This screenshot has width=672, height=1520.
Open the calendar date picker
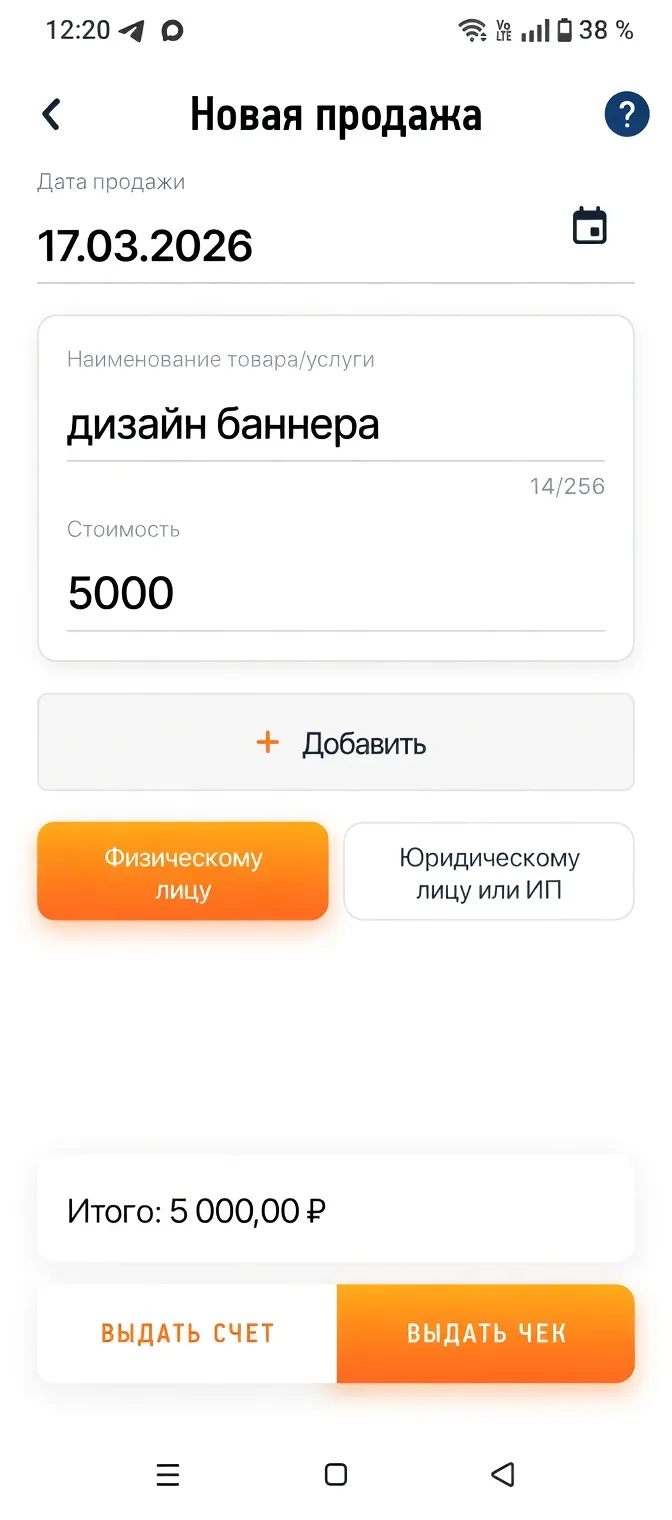590,227
